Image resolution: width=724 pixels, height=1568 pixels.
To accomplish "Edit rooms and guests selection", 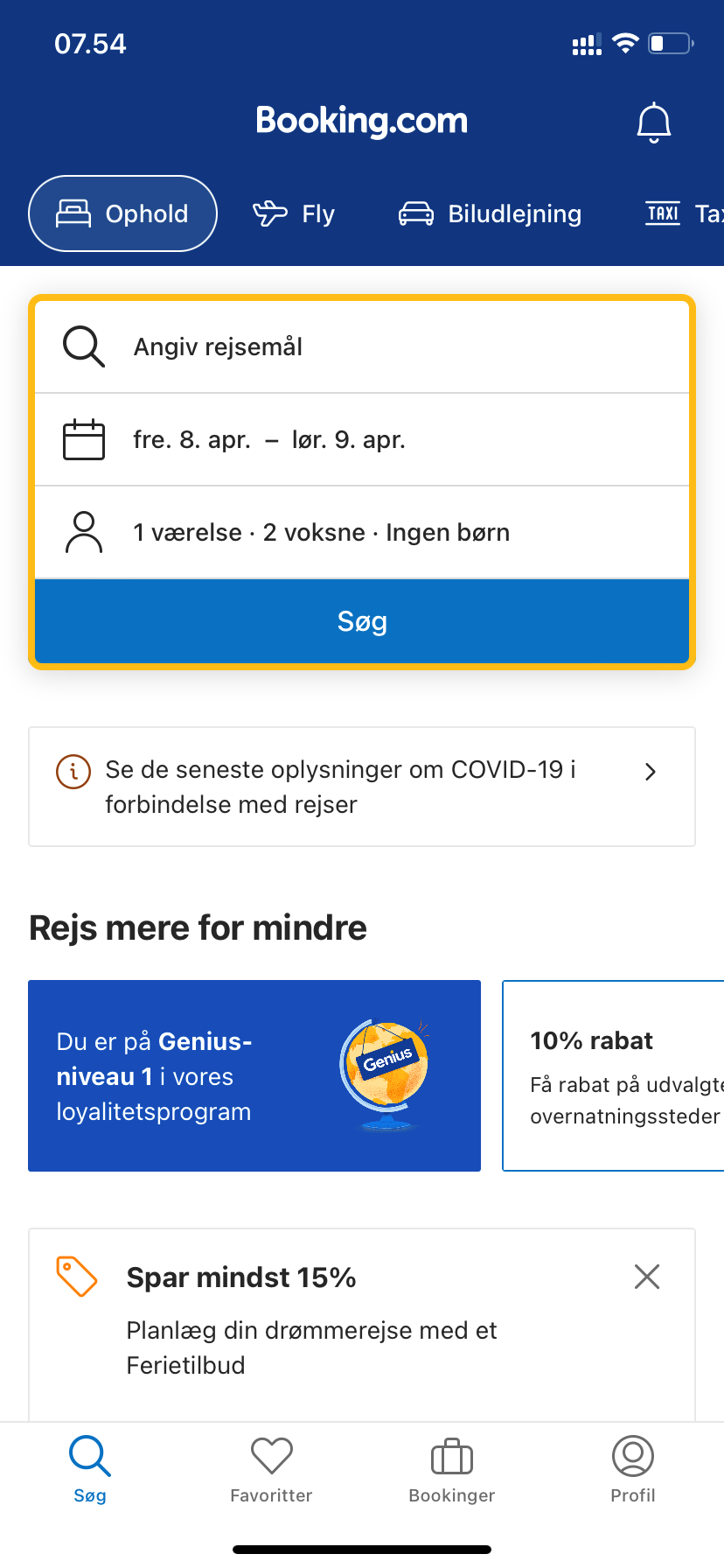I will pyautogui.click(x=362, y=532).
